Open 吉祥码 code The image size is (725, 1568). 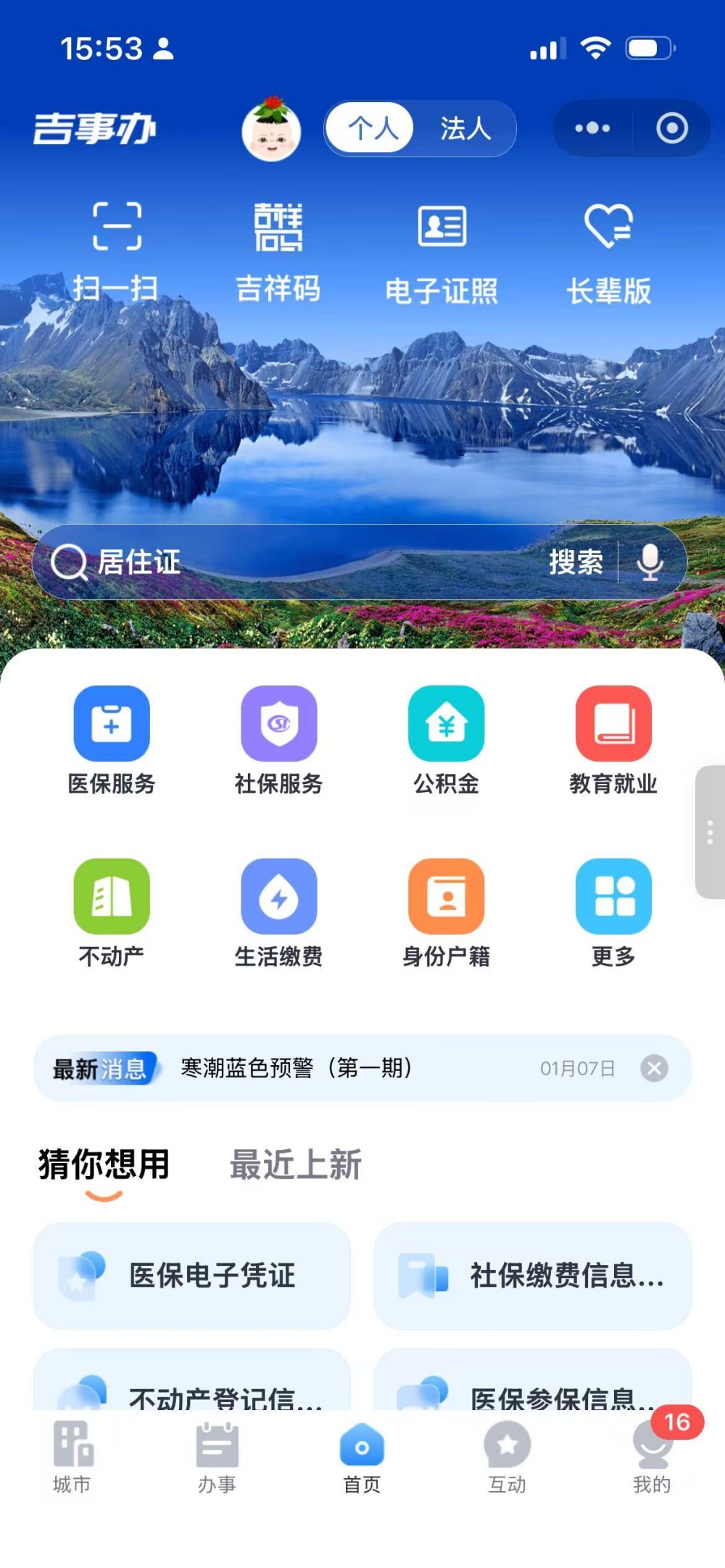[278, 250]
